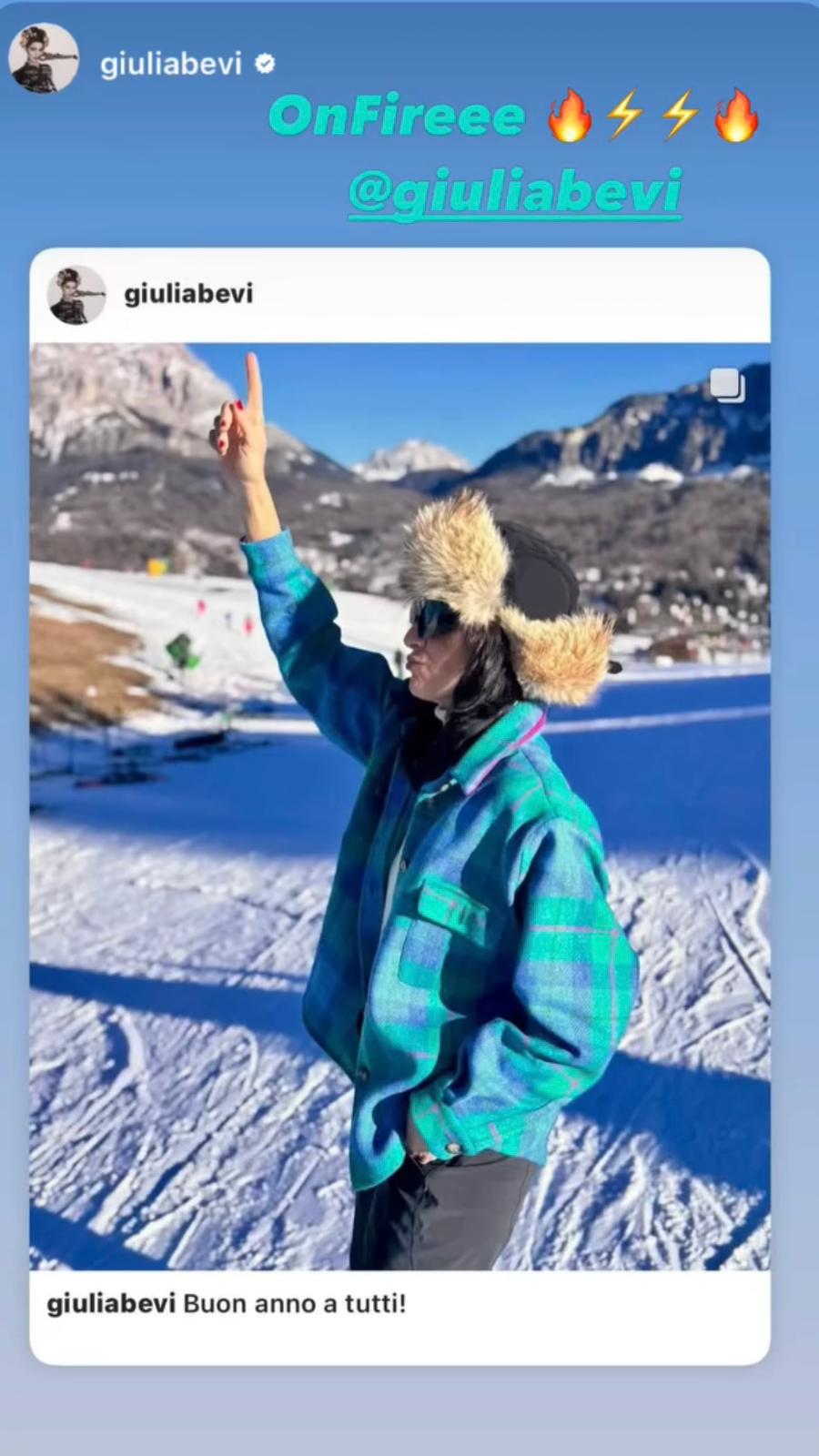Open giuliabevi's profile picture in the story header

44,58
